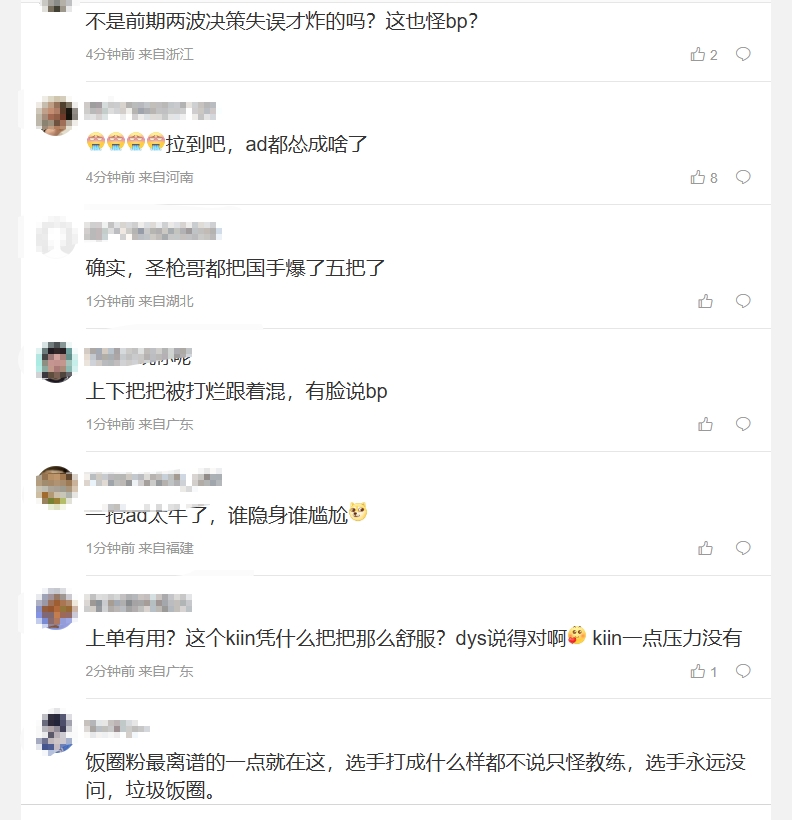Open avatar of the '拉到吧' commenter
This screenshot has height=820, width=792.
(56, 115)
